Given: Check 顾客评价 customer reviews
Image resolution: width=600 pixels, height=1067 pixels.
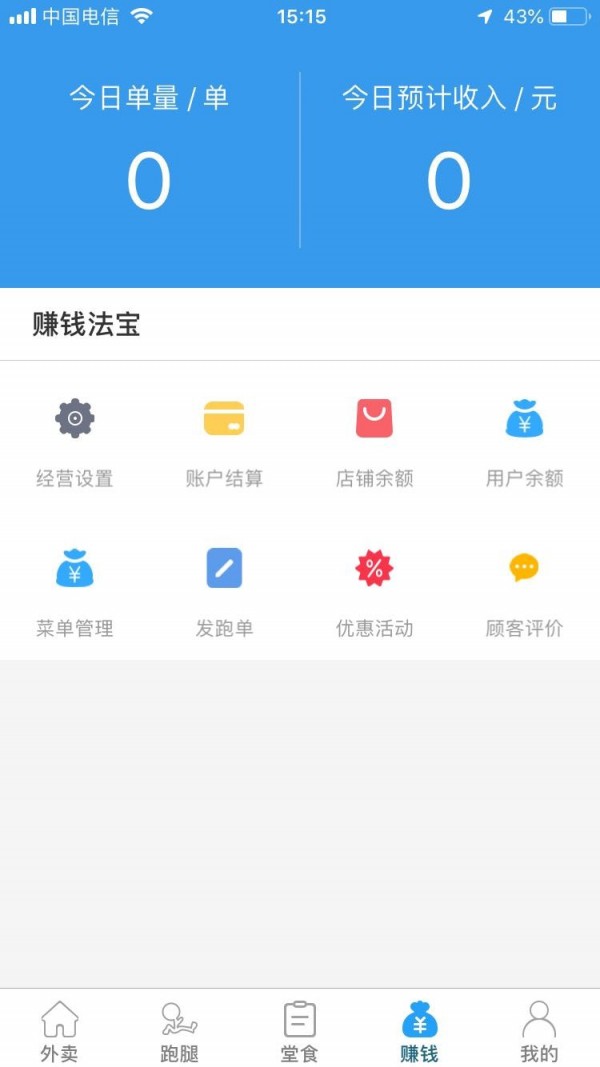Looking at the screenshot, I should coord(524,592).
